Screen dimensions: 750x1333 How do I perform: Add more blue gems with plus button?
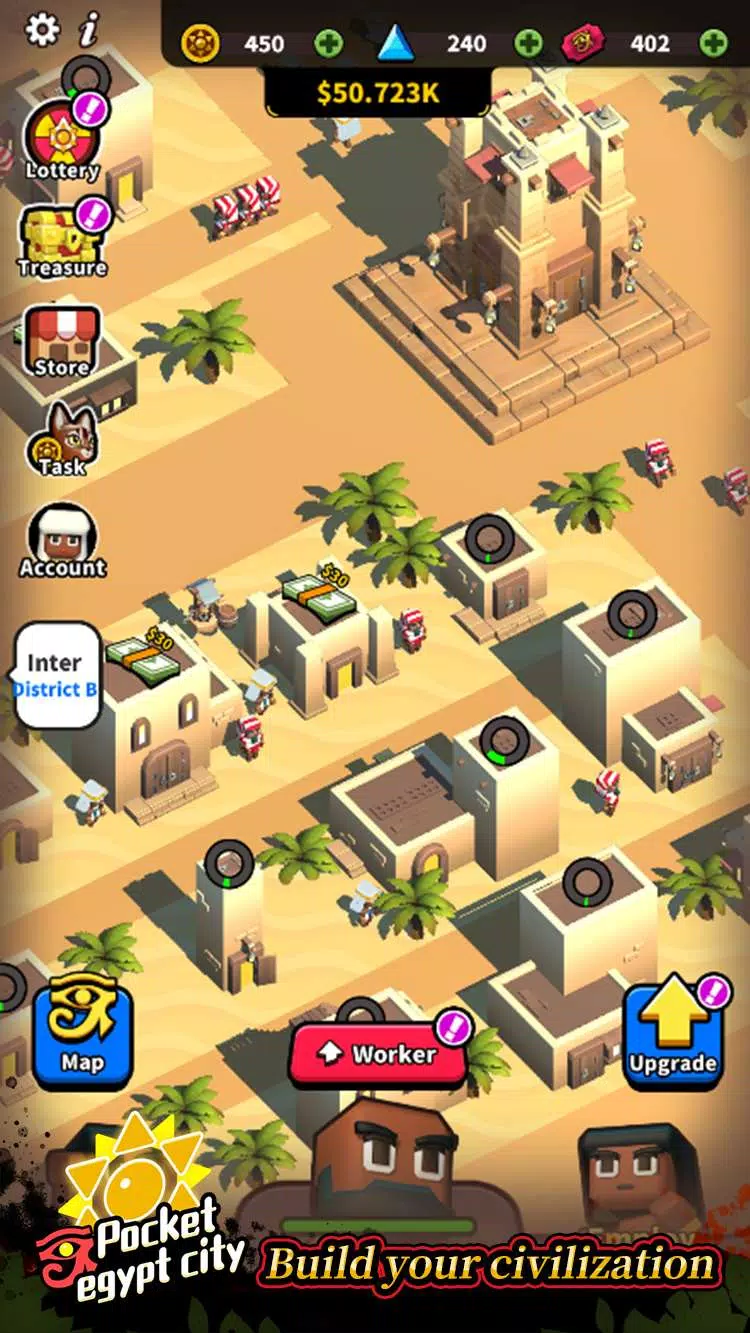point(528,43)
